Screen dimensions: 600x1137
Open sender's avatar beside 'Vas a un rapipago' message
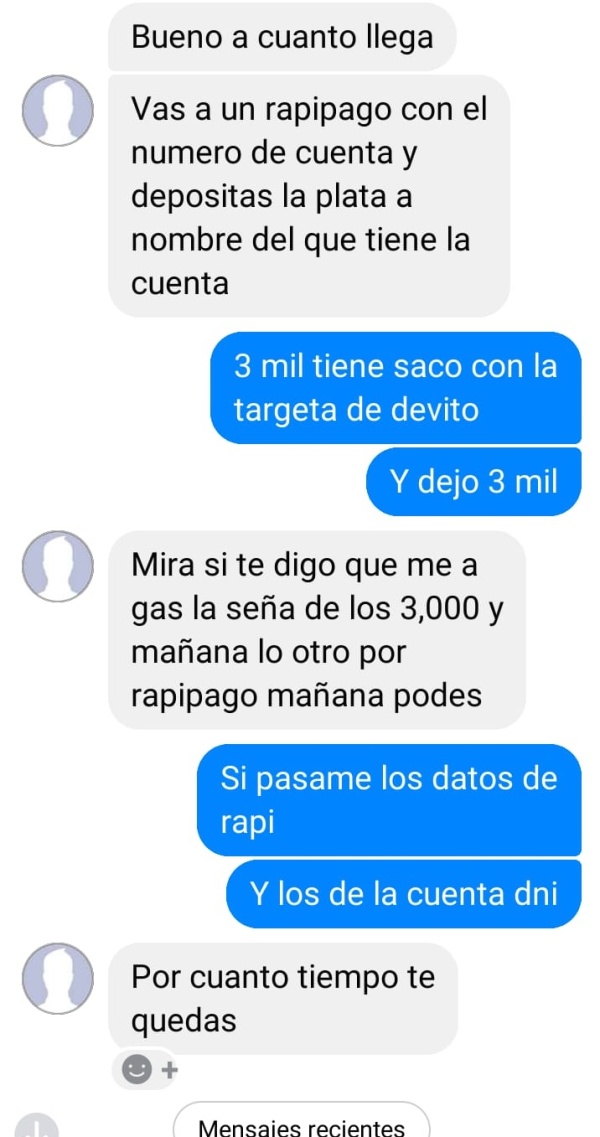[59, 110]
